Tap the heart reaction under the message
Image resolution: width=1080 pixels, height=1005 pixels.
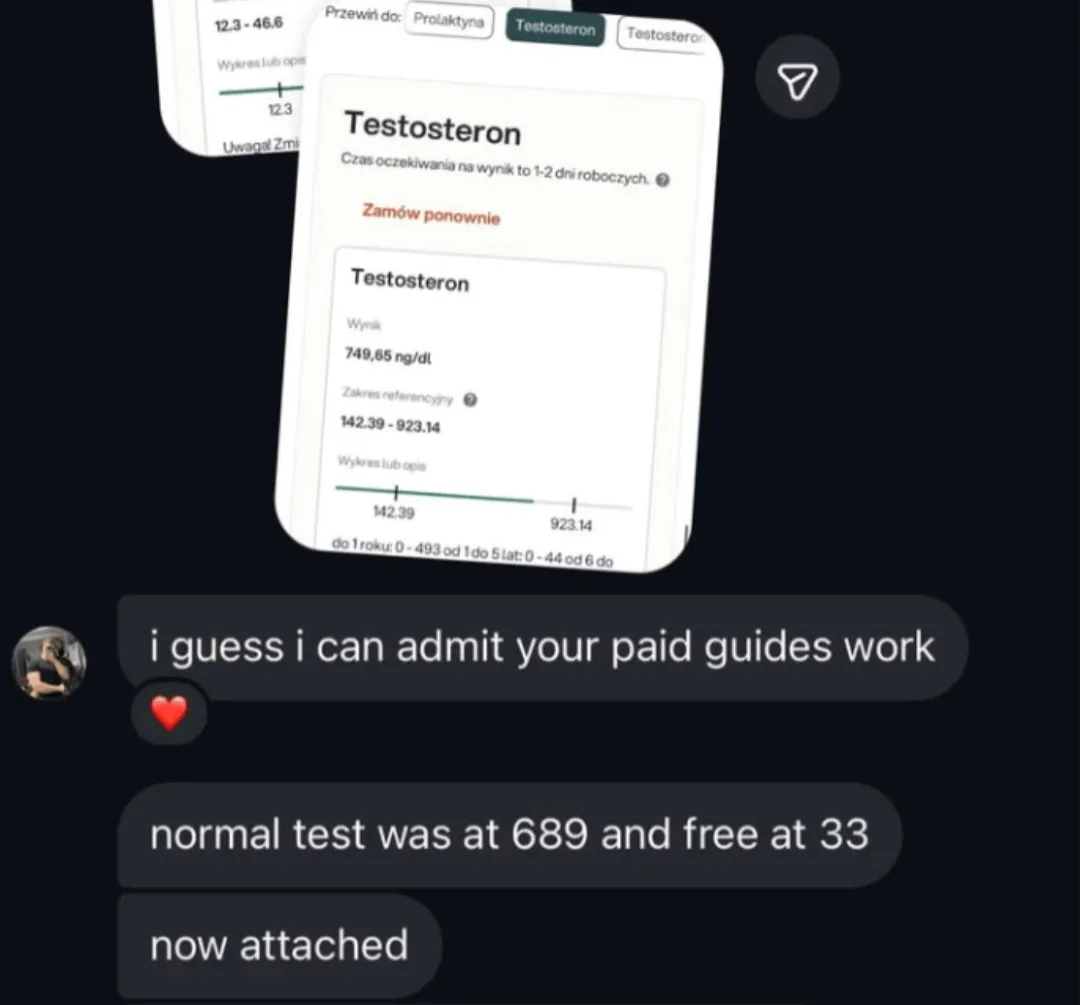point(169,712)
